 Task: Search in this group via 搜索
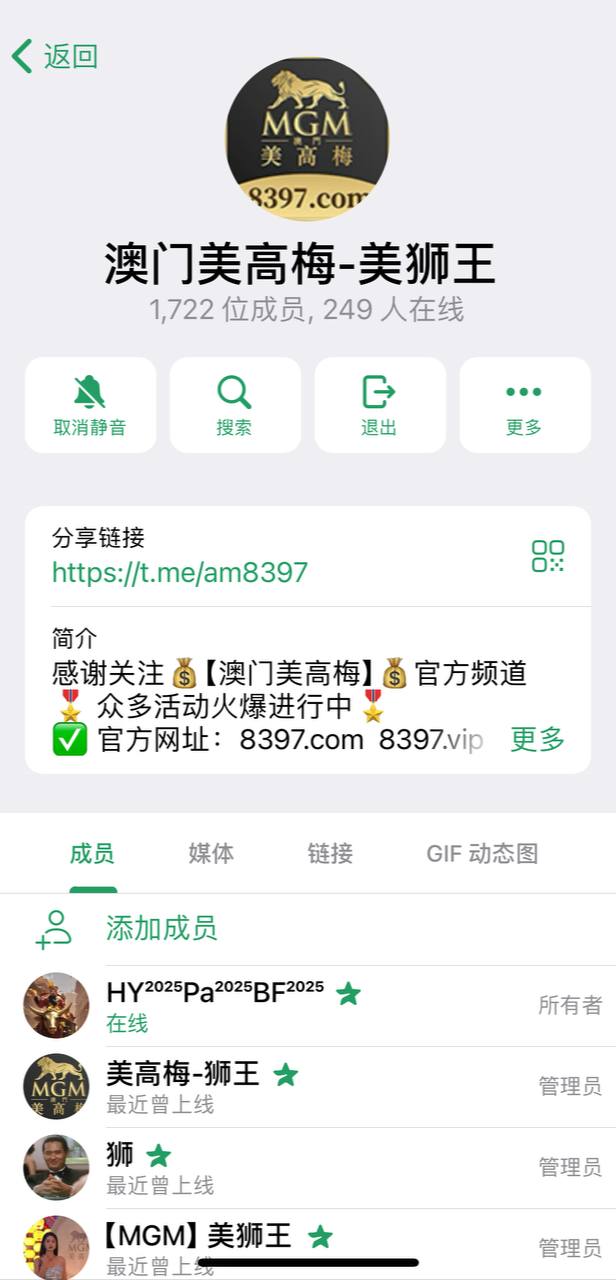click(x=235, y=405)
